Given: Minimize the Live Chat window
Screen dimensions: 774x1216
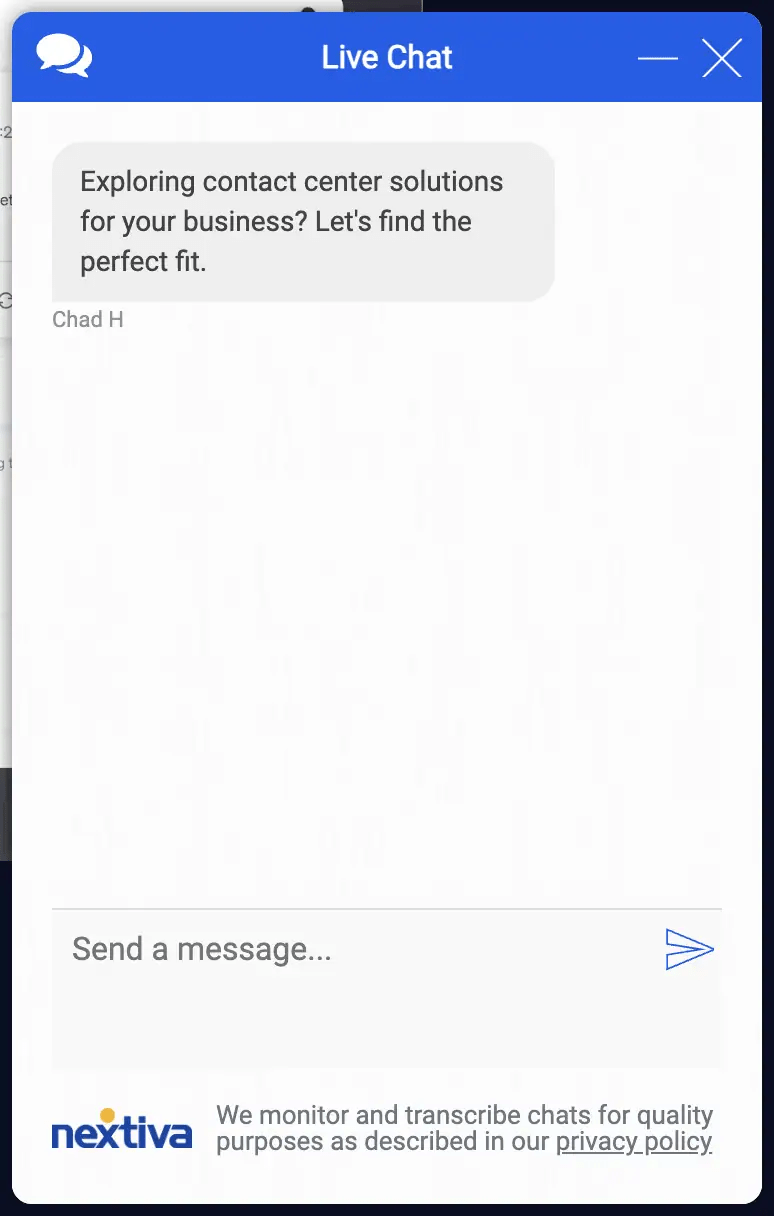Looking at the screenshot, I should [658, 58].
